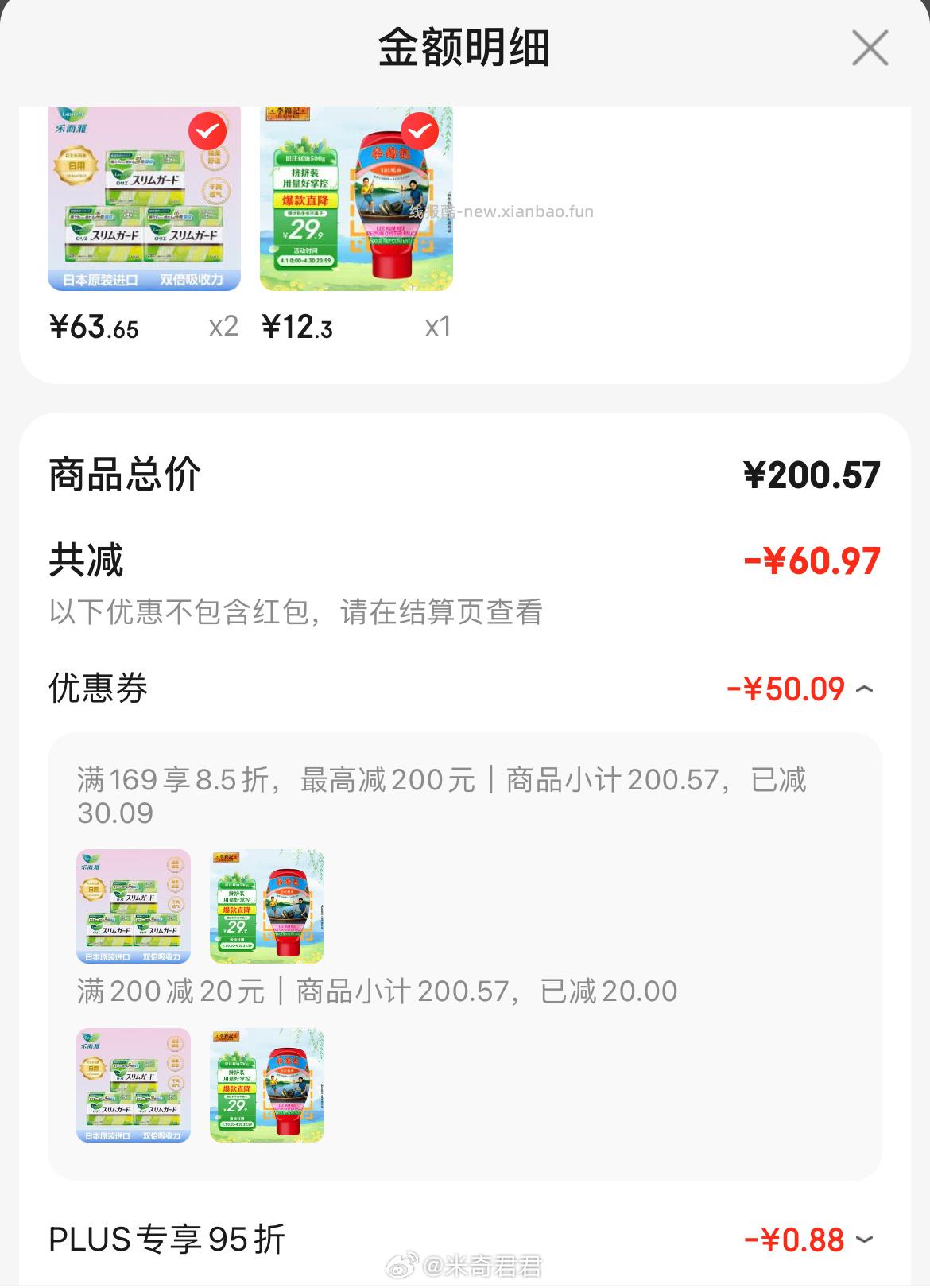Open the 满200减20元 coupon's pad thumbnail
Screen dimensions: 930x1288
tap(133, 1088)
